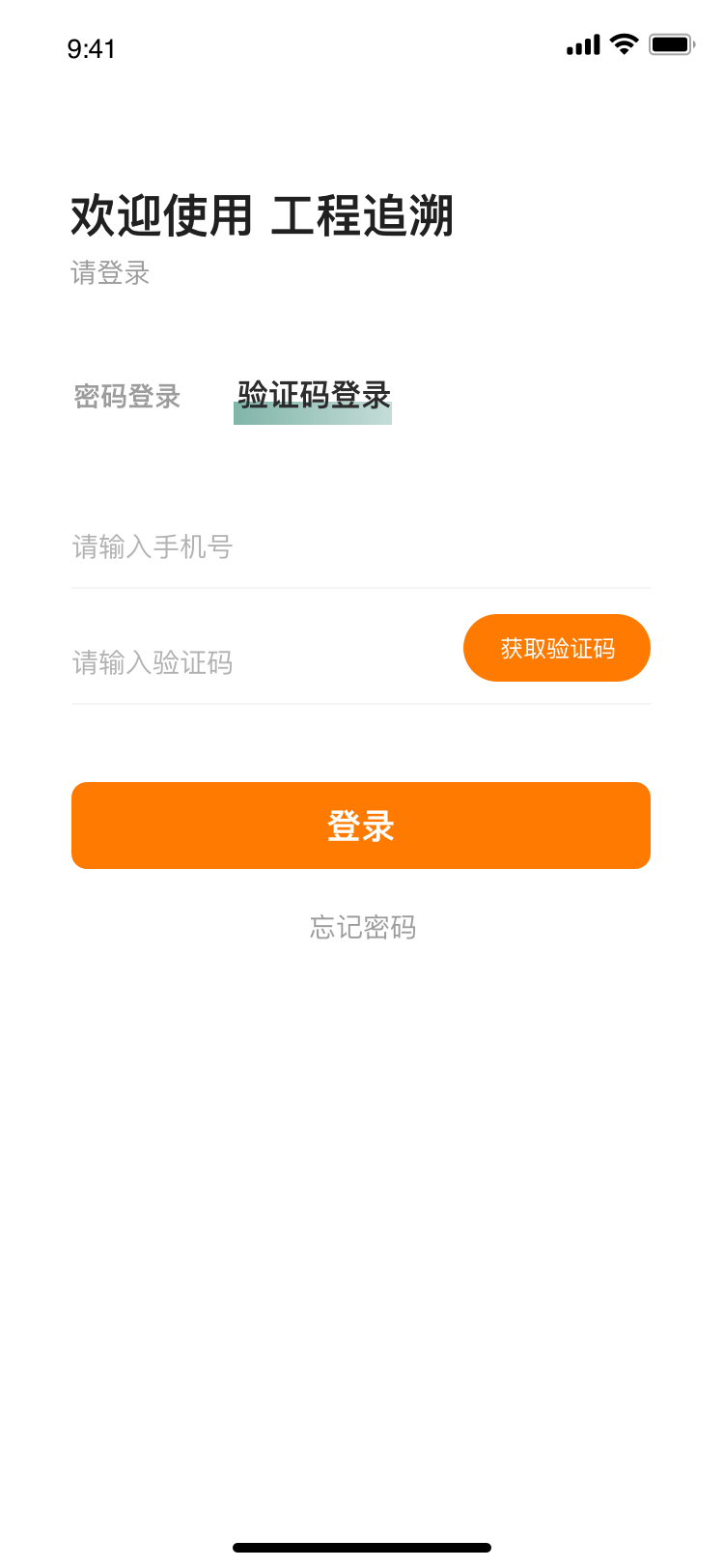Select the 验证码登录 tab

(313, 396)
